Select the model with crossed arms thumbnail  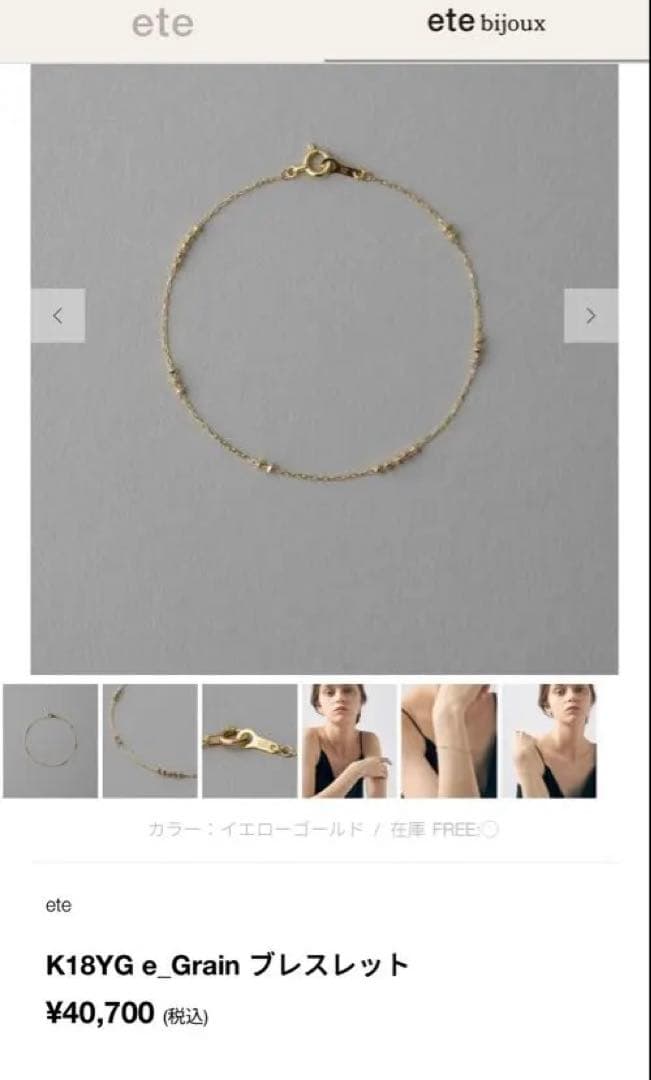[349, 741]
